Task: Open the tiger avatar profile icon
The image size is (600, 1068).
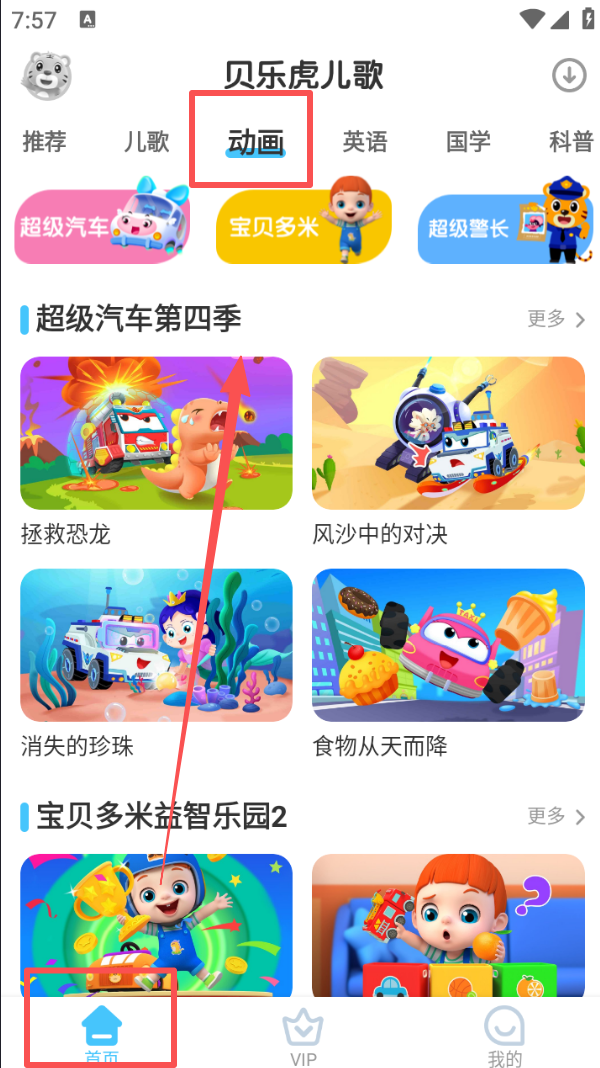Action: pos(46,75)
